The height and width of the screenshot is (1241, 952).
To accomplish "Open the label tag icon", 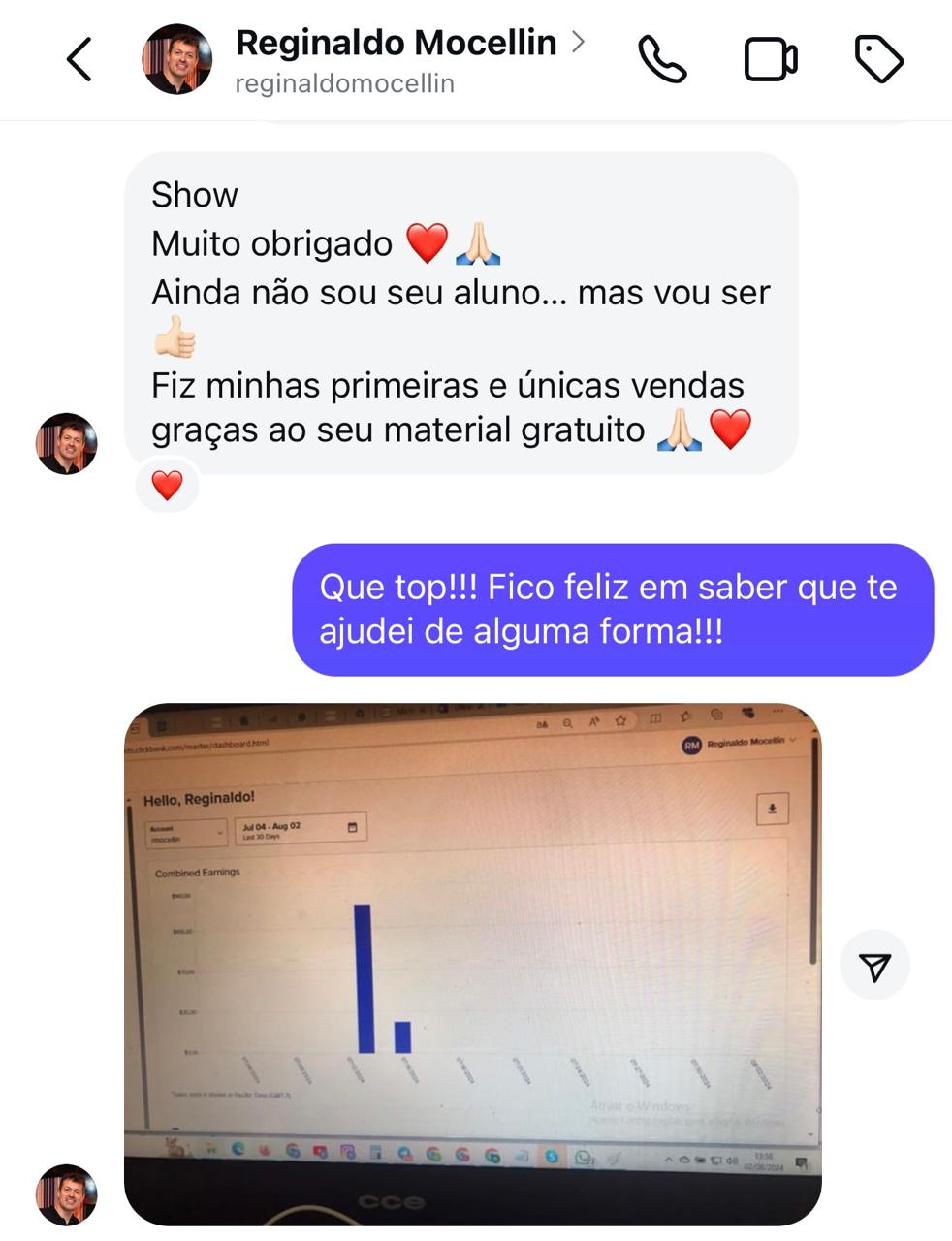I will pos(879,59).
